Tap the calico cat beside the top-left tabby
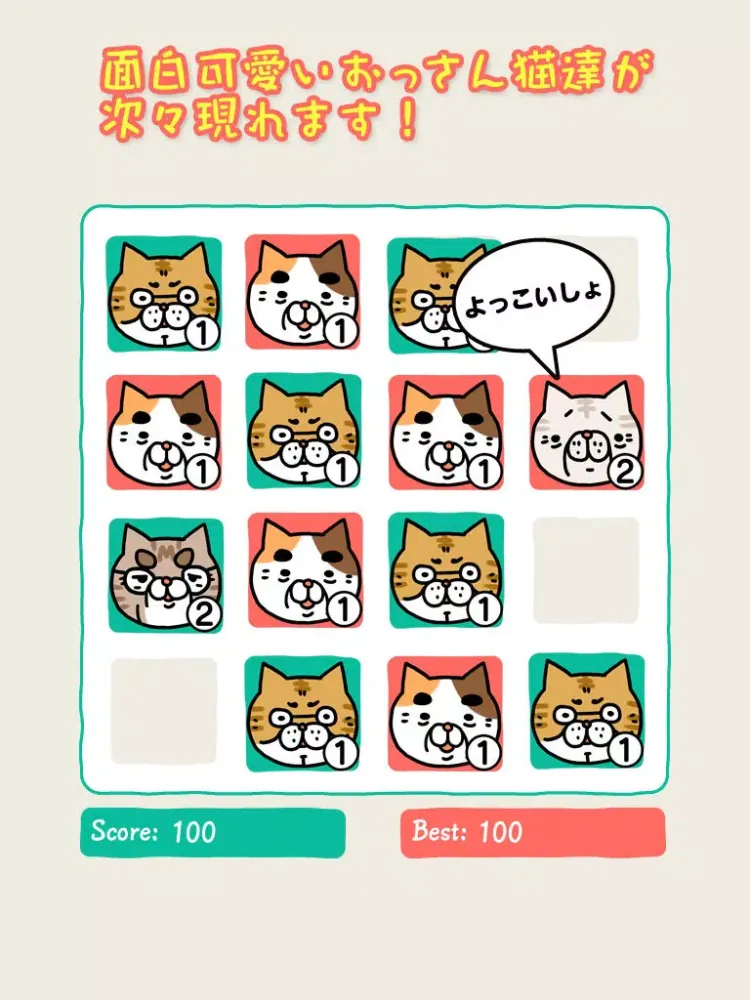The image size is (750, 1000). 305,295
